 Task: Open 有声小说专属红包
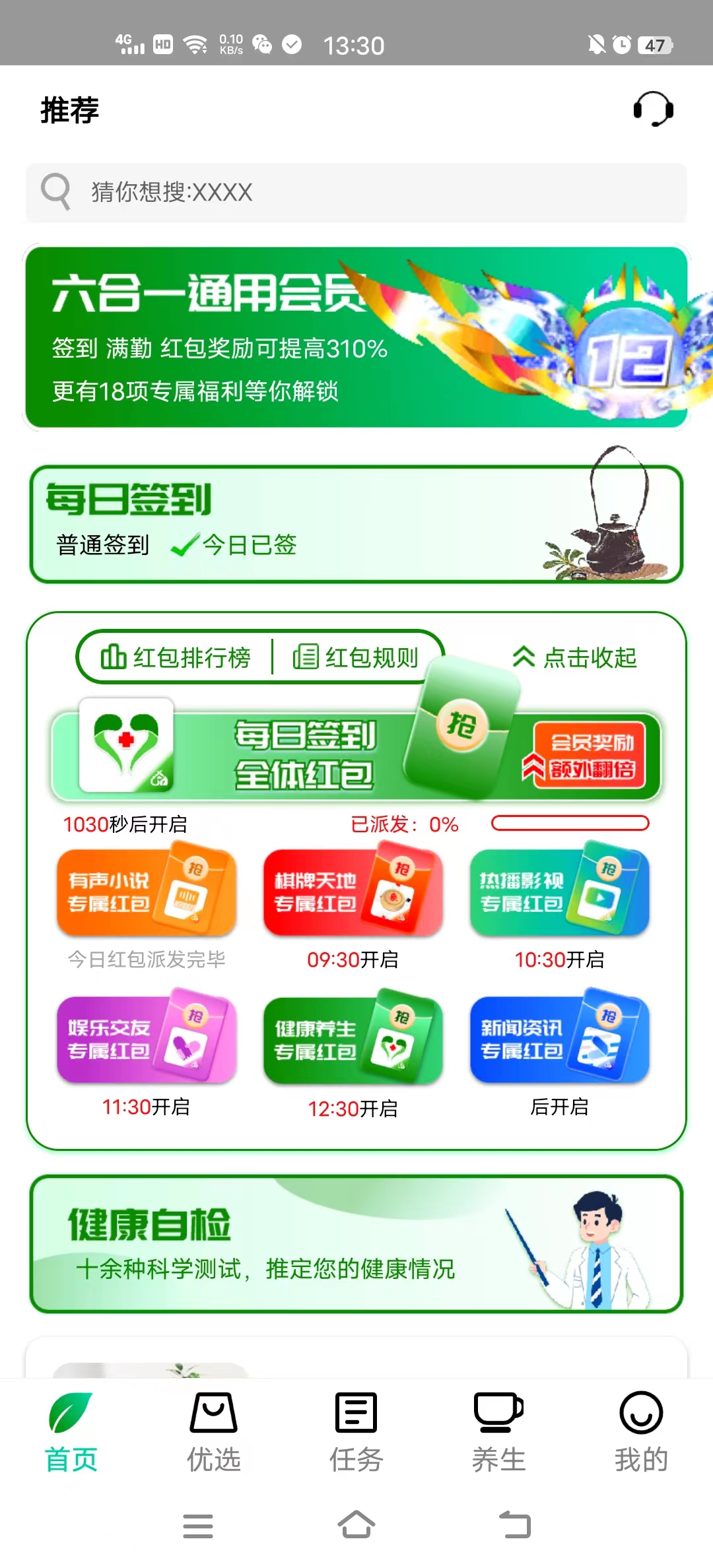click(x=147, y=892)
